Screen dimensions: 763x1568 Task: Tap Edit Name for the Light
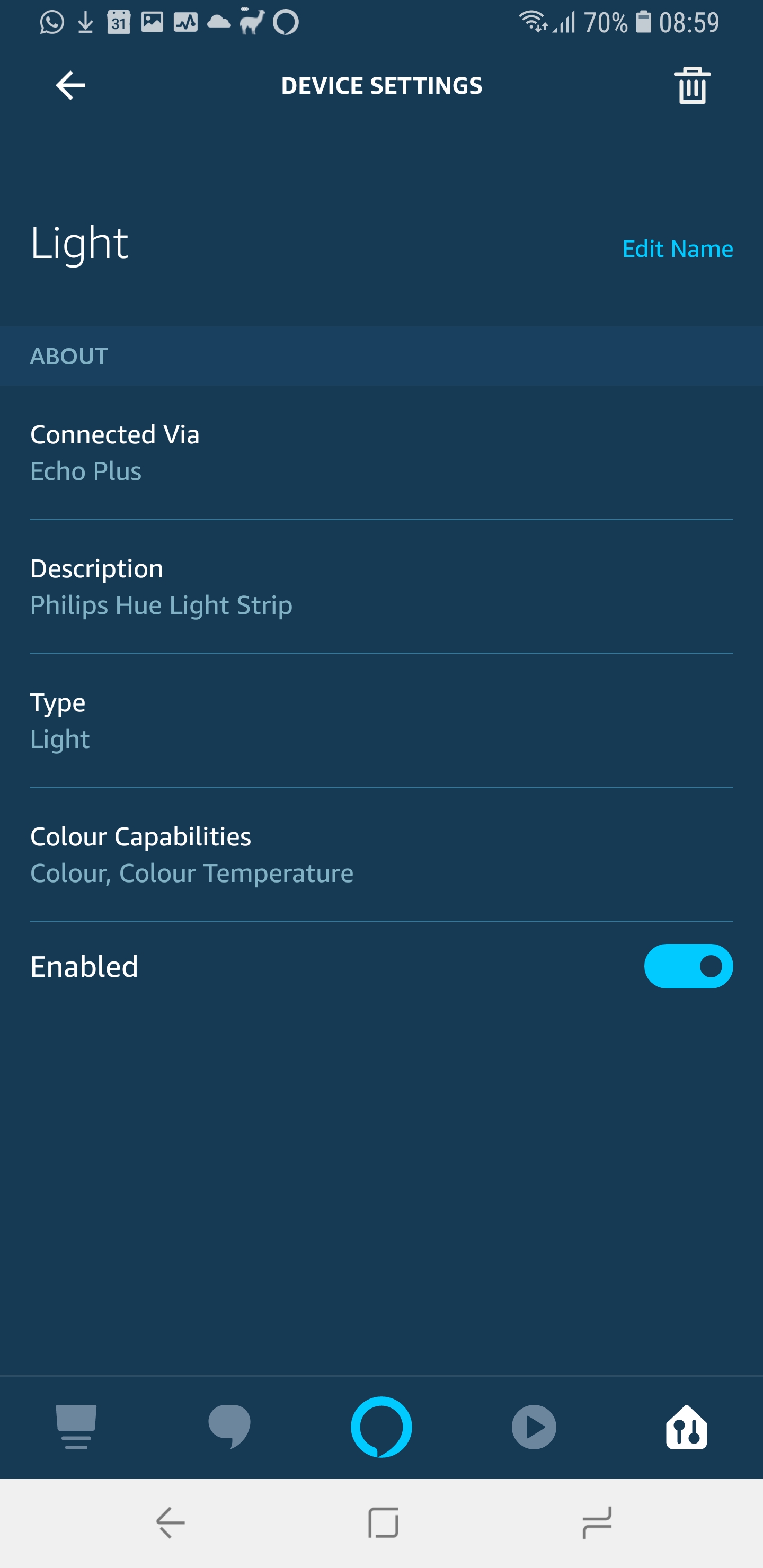click(677, 249)
